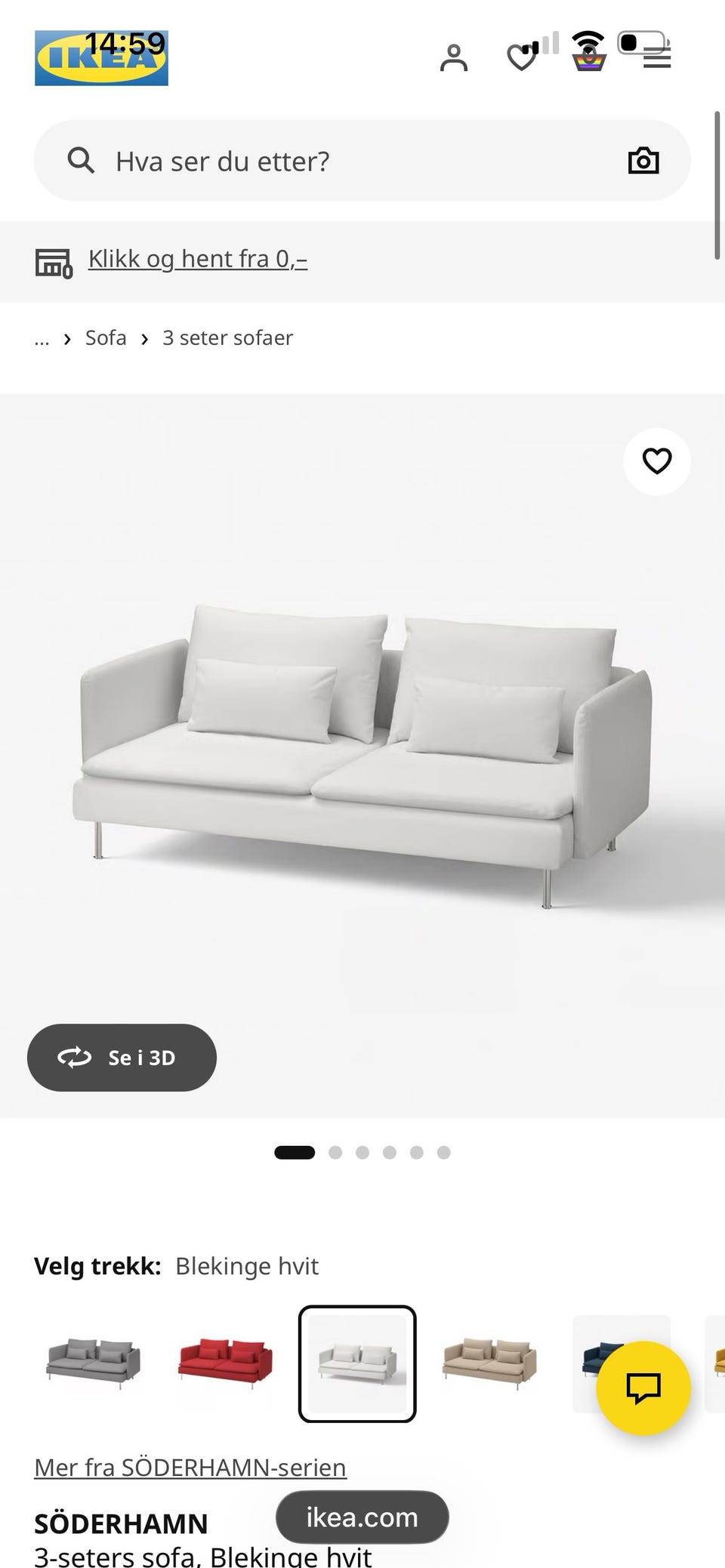View the sofa with 'Se i 3D'
The height and width of the screenshot is (1568, 725).
tap(122, 1057)
